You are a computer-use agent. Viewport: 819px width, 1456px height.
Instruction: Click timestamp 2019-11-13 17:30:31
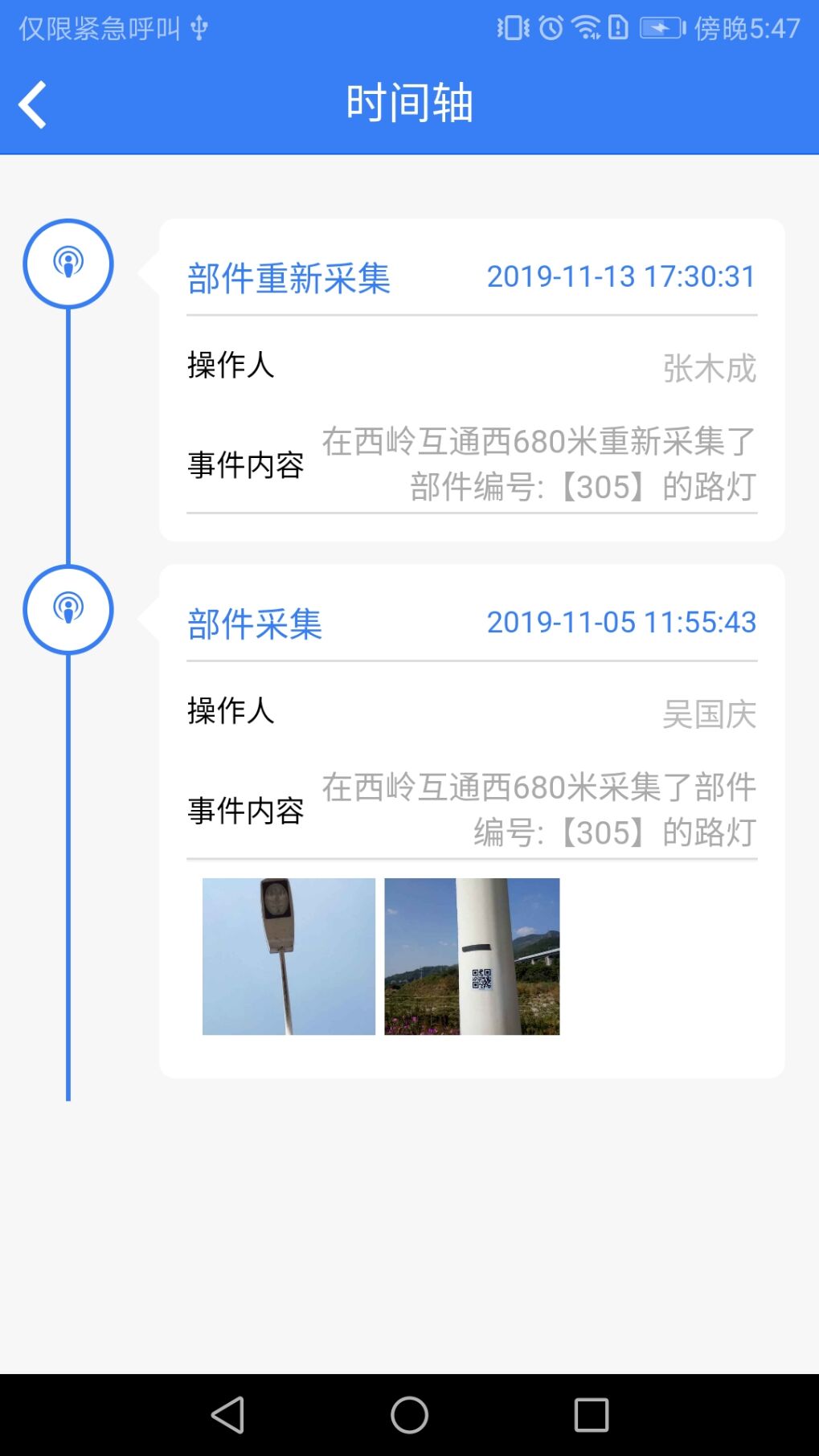621,276
